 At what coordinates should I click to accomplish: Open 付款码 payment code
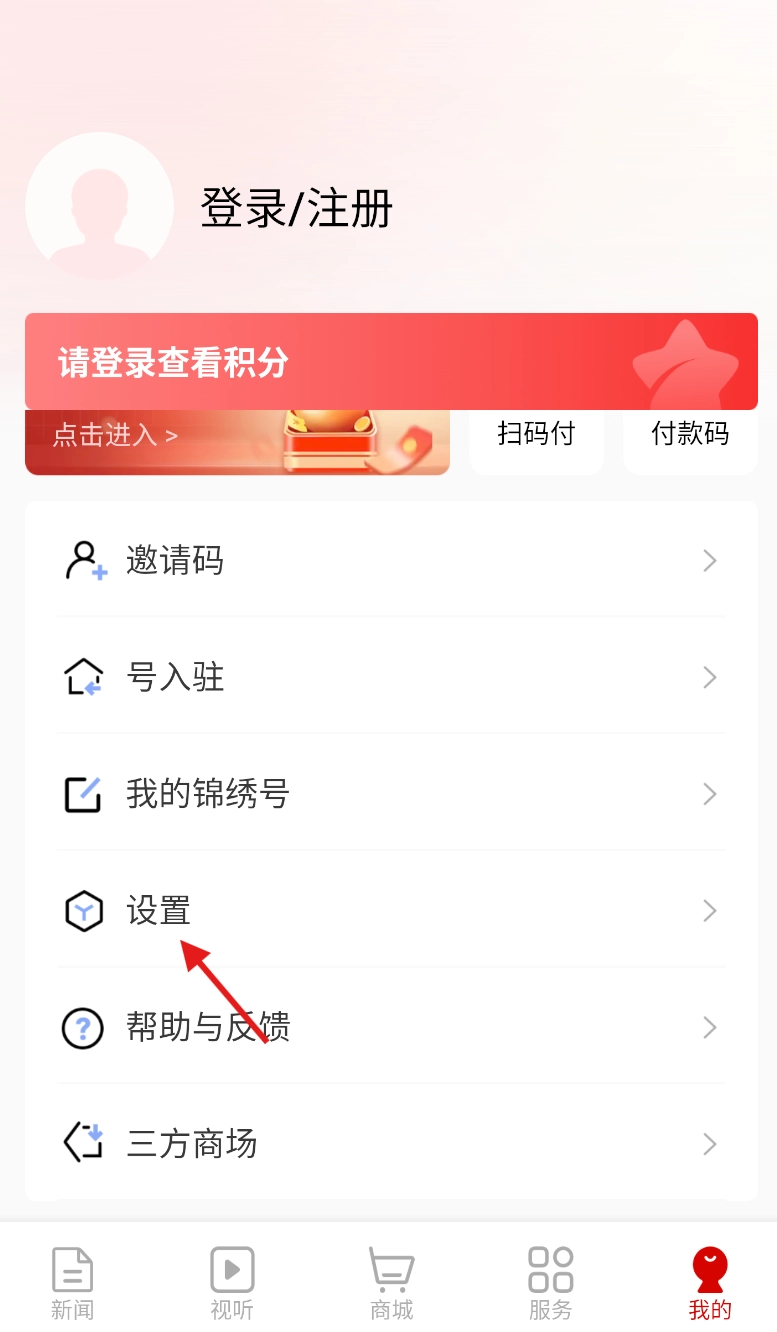point(690,436)
